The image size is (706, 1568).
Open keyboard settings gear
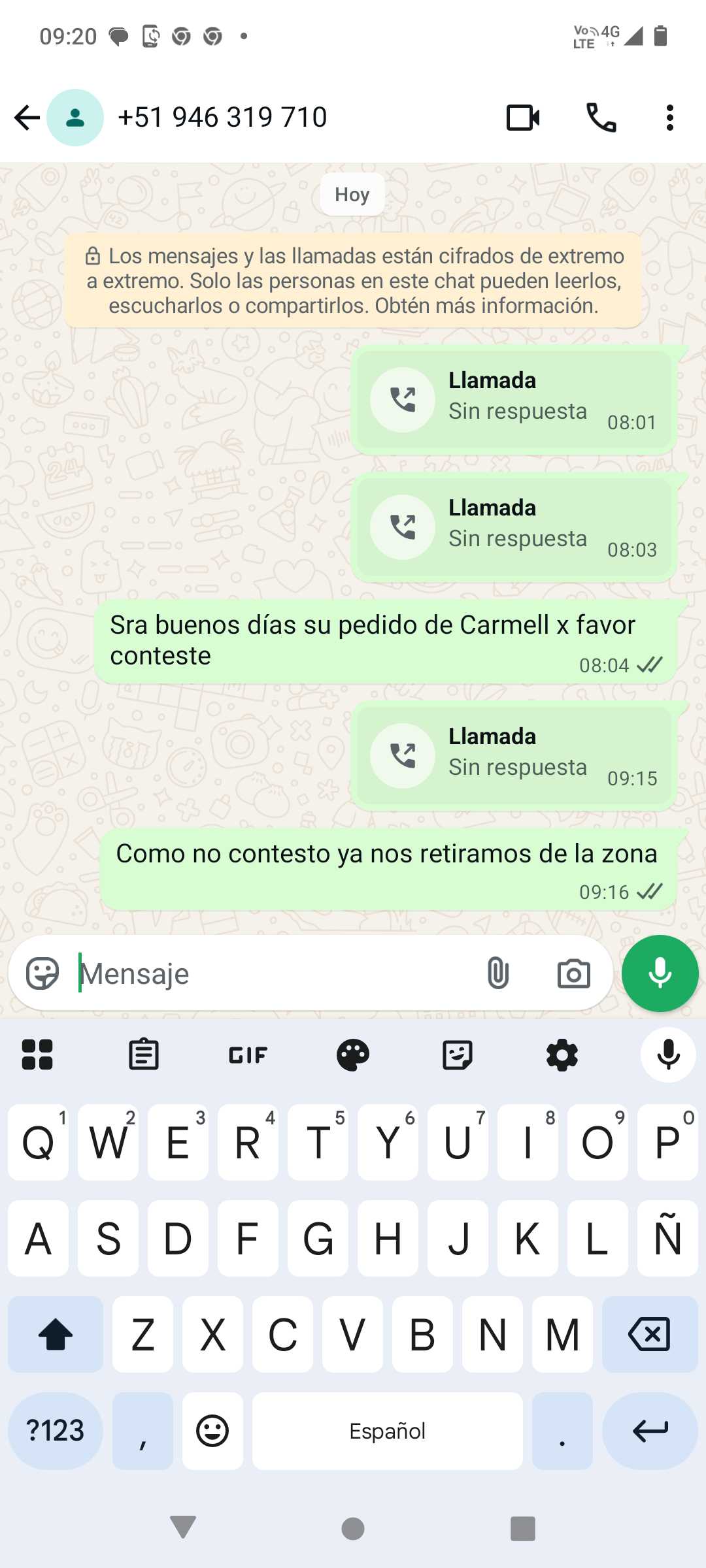(x=562, y=1054)
